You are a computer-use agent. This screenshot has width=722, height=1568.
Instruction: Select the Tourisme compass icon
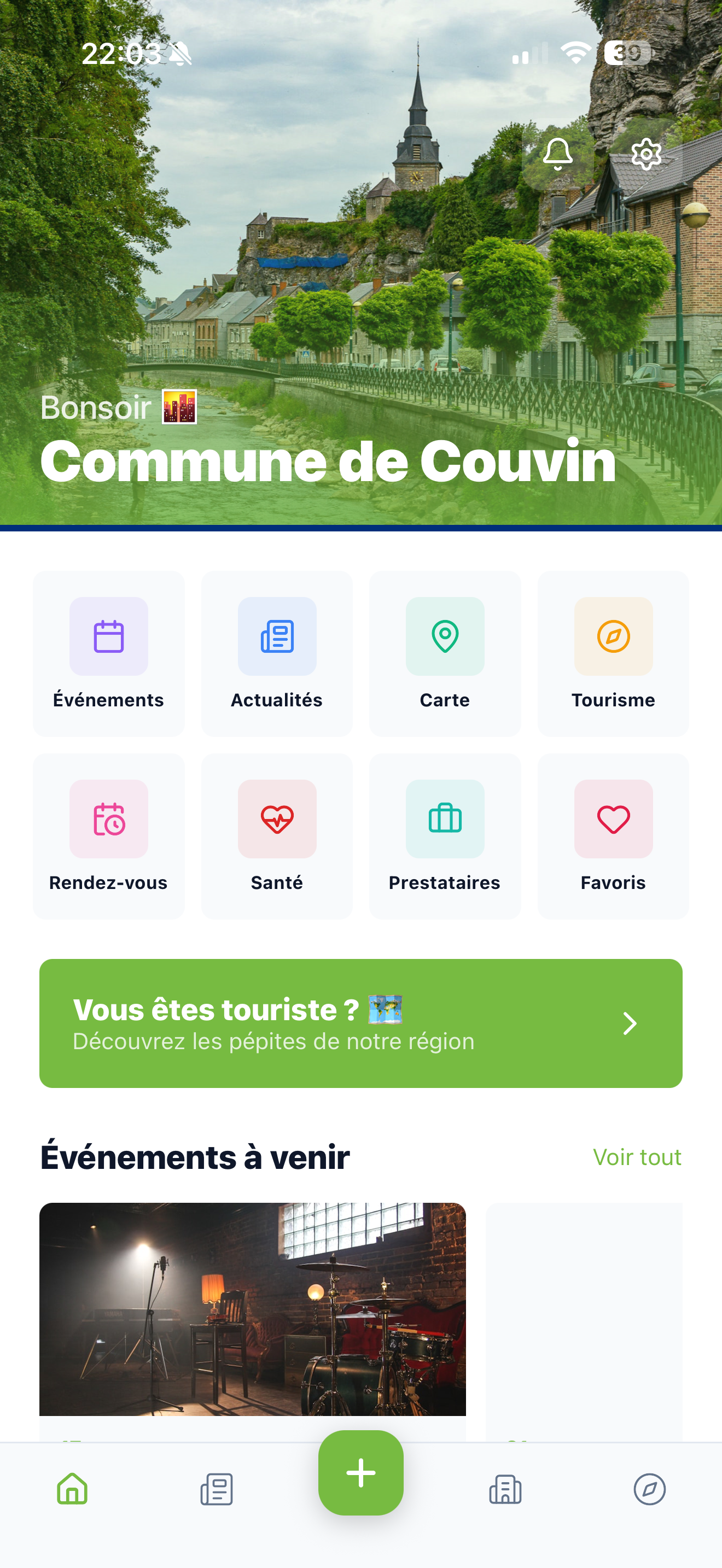613,637
